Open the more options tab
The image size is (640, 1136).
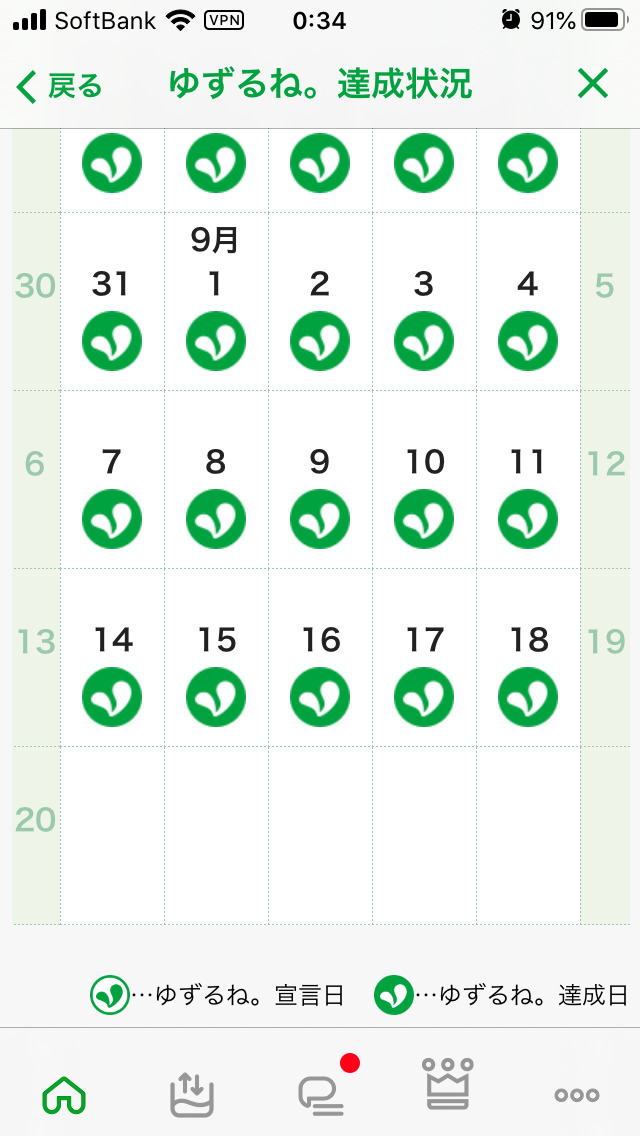tap(577, 1094)
